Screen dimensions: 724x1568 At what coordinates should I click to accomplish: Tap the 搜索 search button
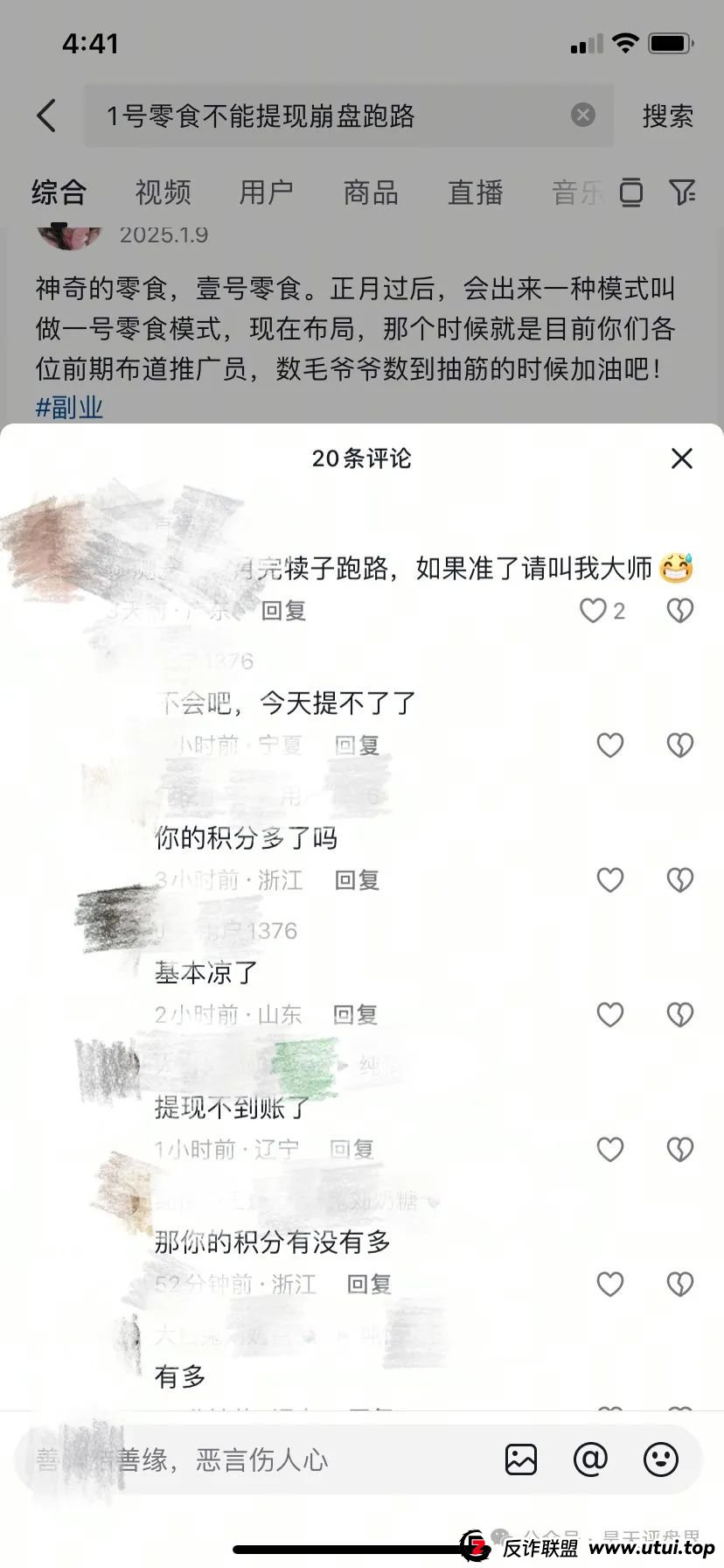click(667, 116)
